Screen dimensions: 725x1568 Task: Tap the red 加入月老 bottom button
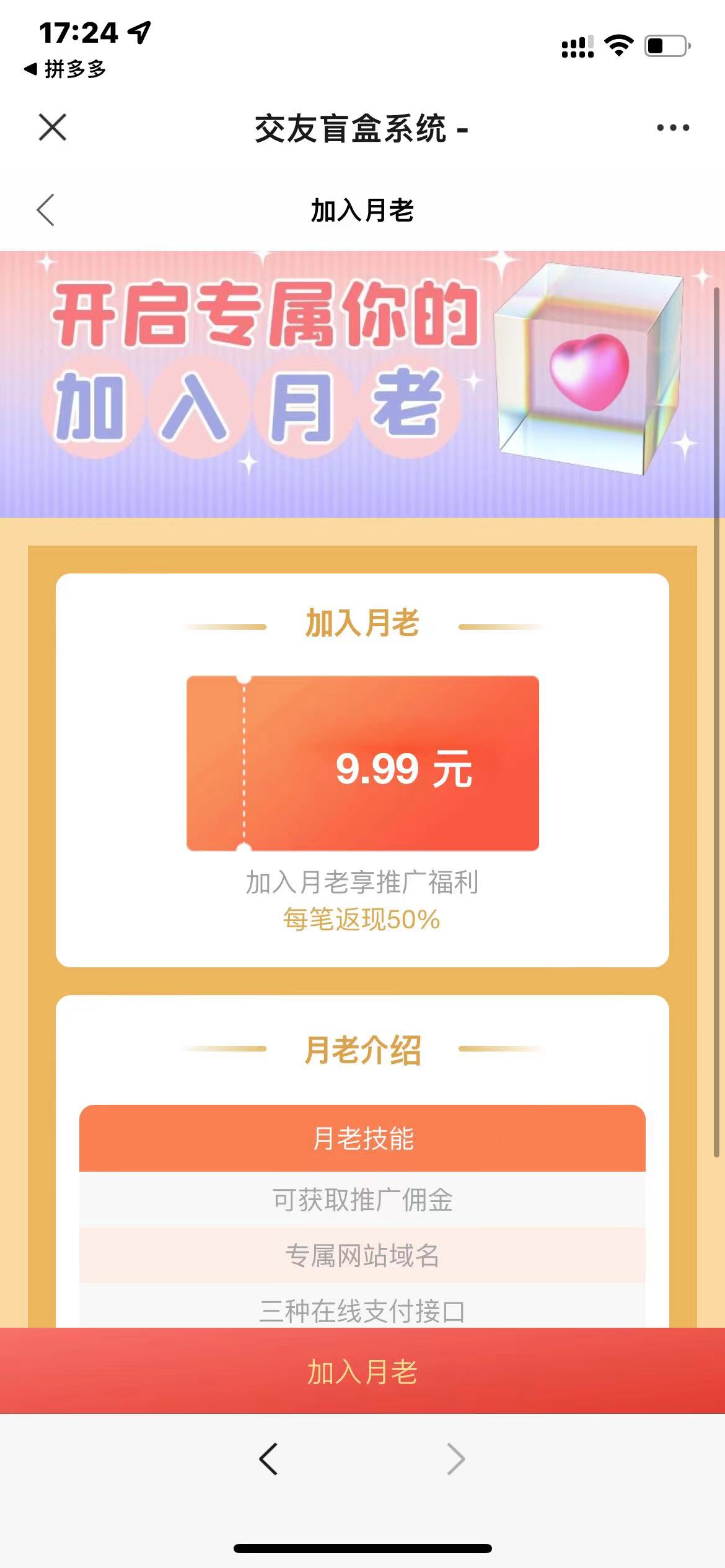coord(362,1371)
